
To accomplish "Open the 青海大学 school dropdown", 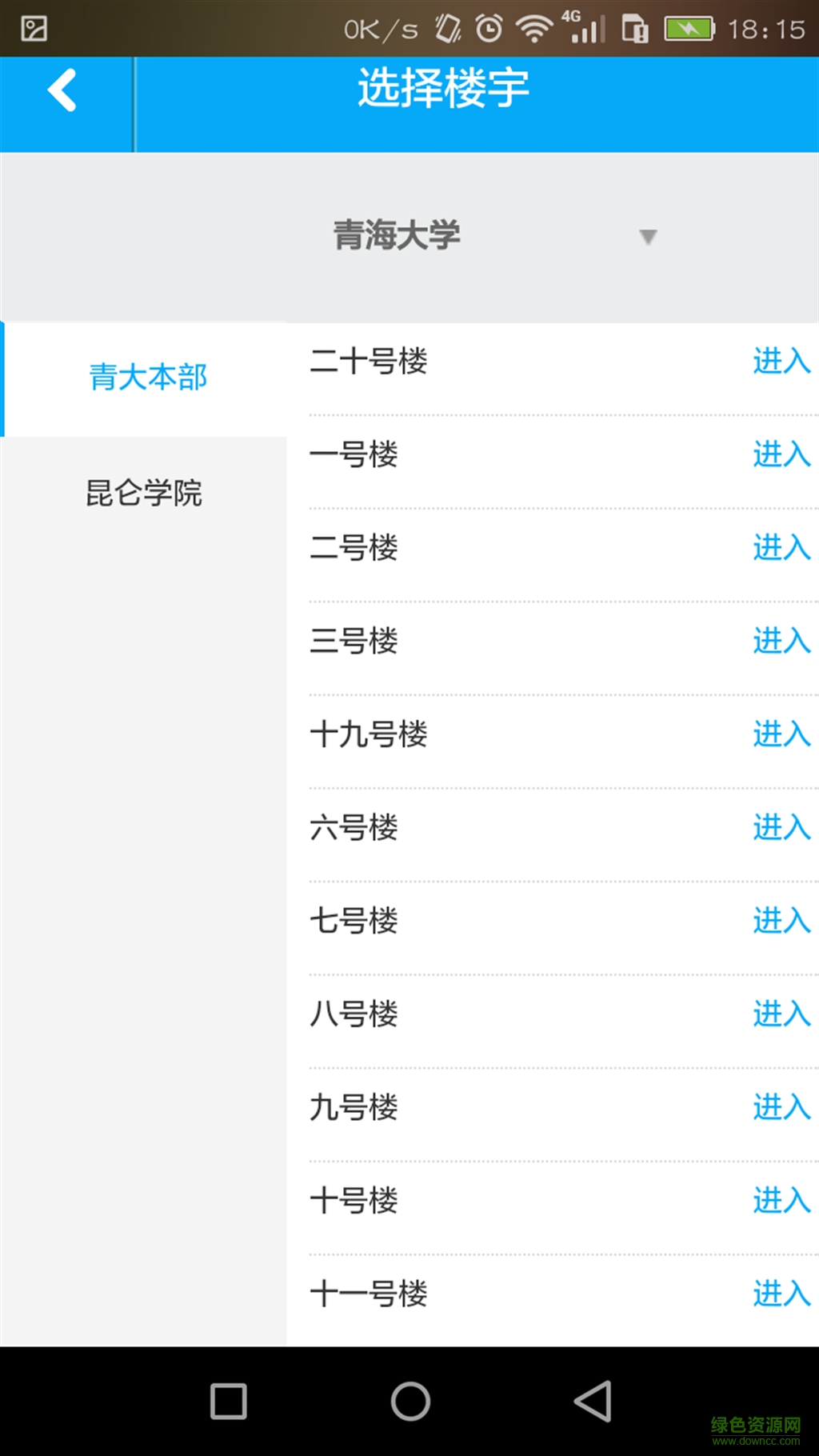I will tap(491, 236).
